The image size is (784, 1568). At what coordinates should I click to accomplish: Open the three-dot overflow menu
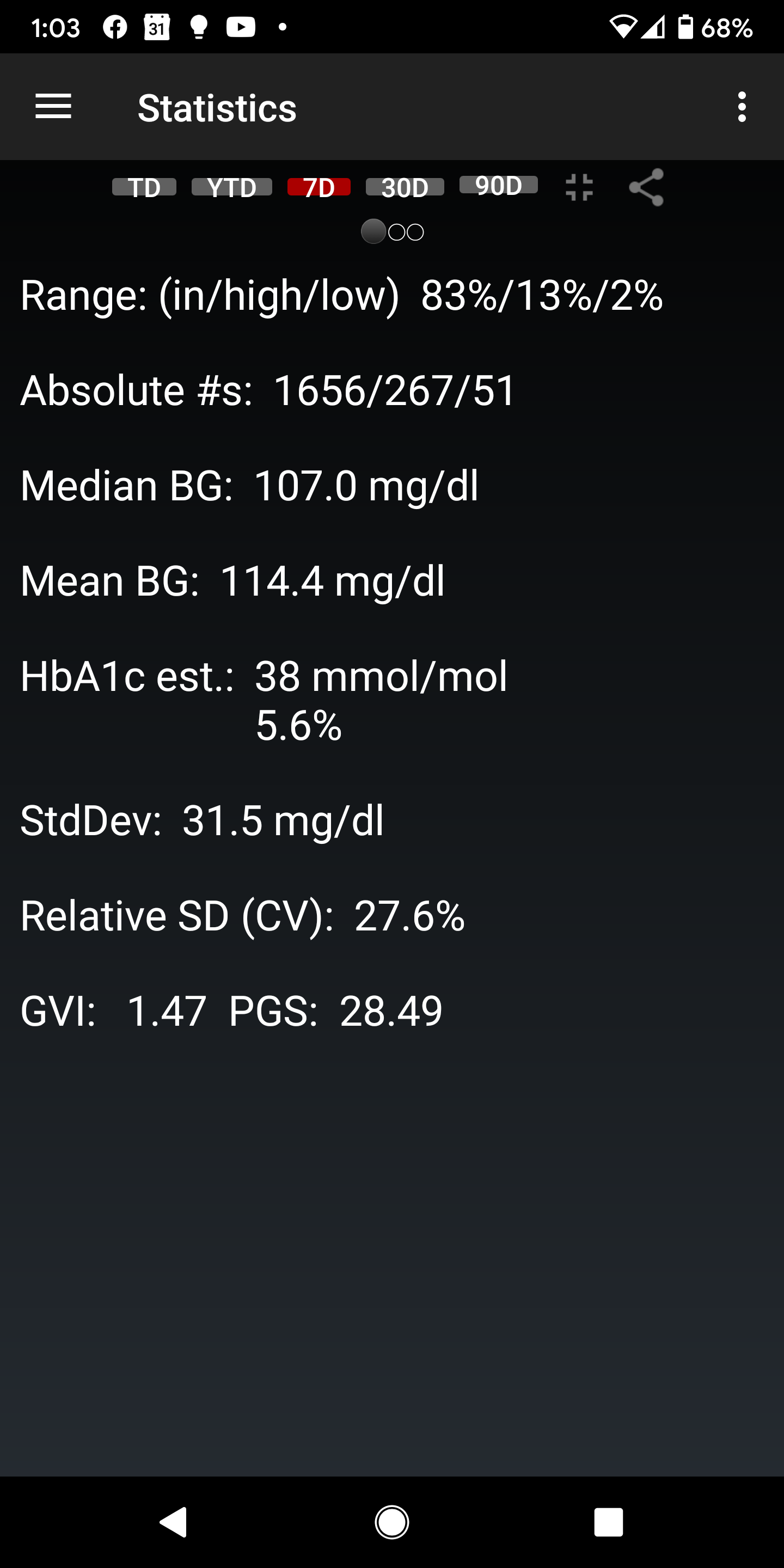click(742, 107)
